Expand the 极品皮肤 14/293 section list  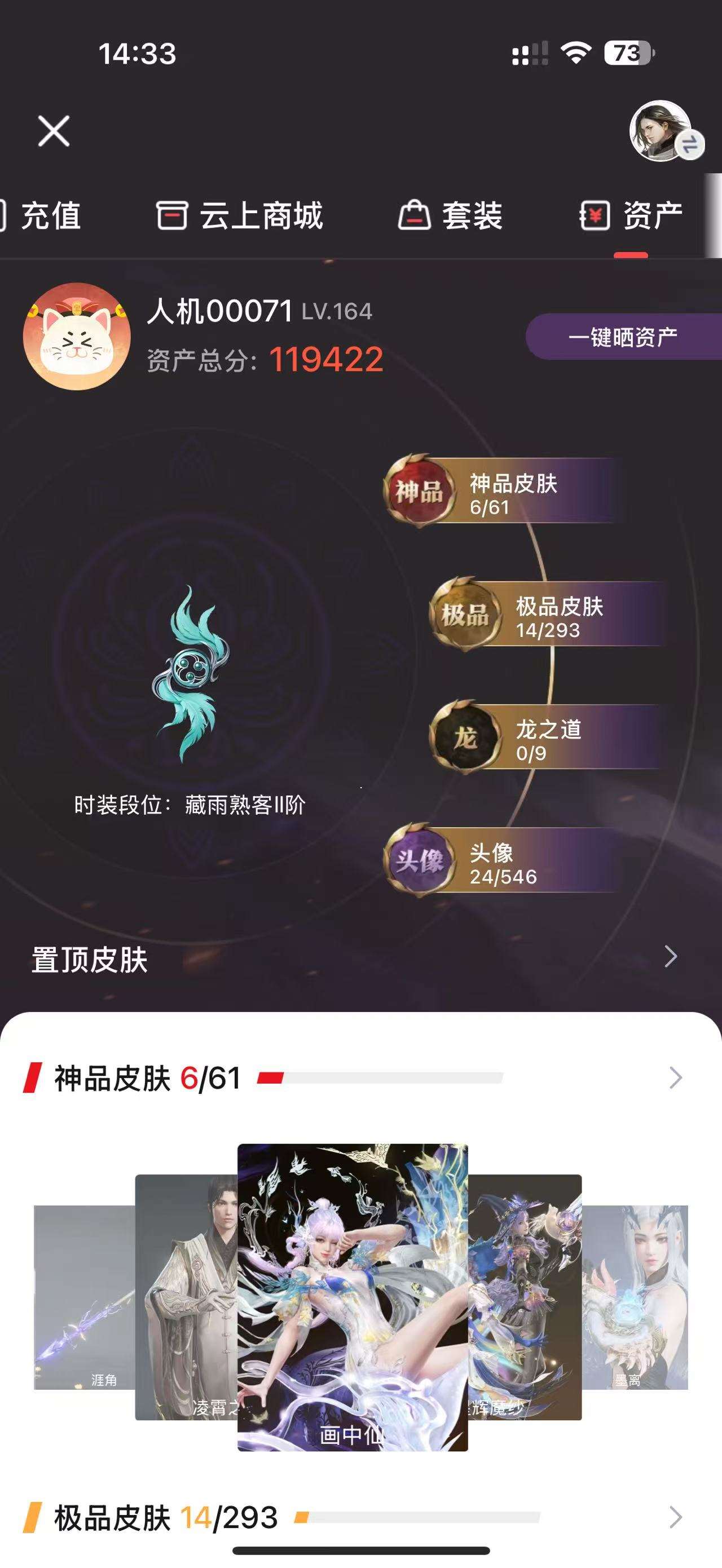[x=675, y=1517]
